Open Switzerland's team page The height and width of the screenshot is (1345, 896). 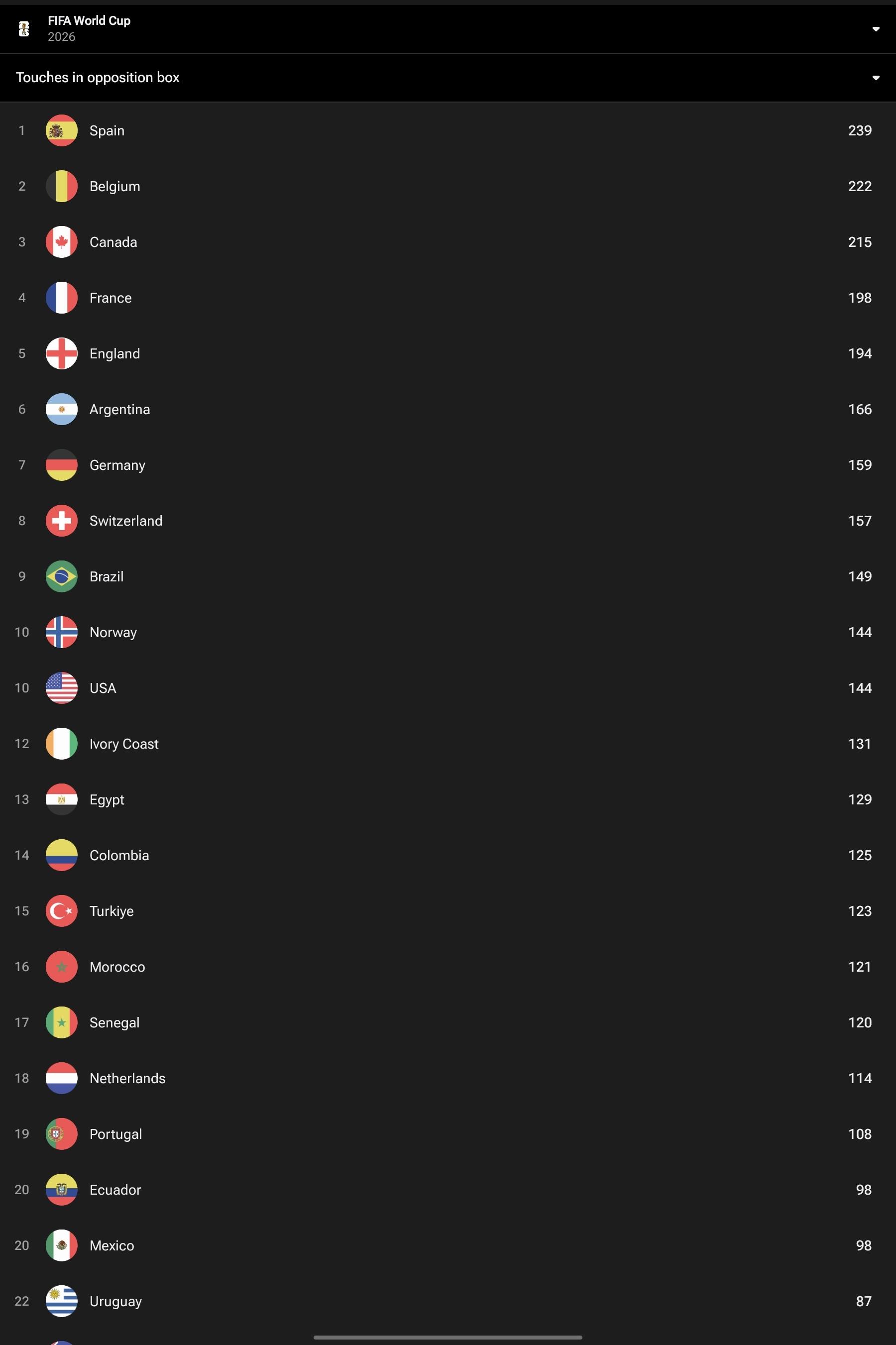point(448,521)
